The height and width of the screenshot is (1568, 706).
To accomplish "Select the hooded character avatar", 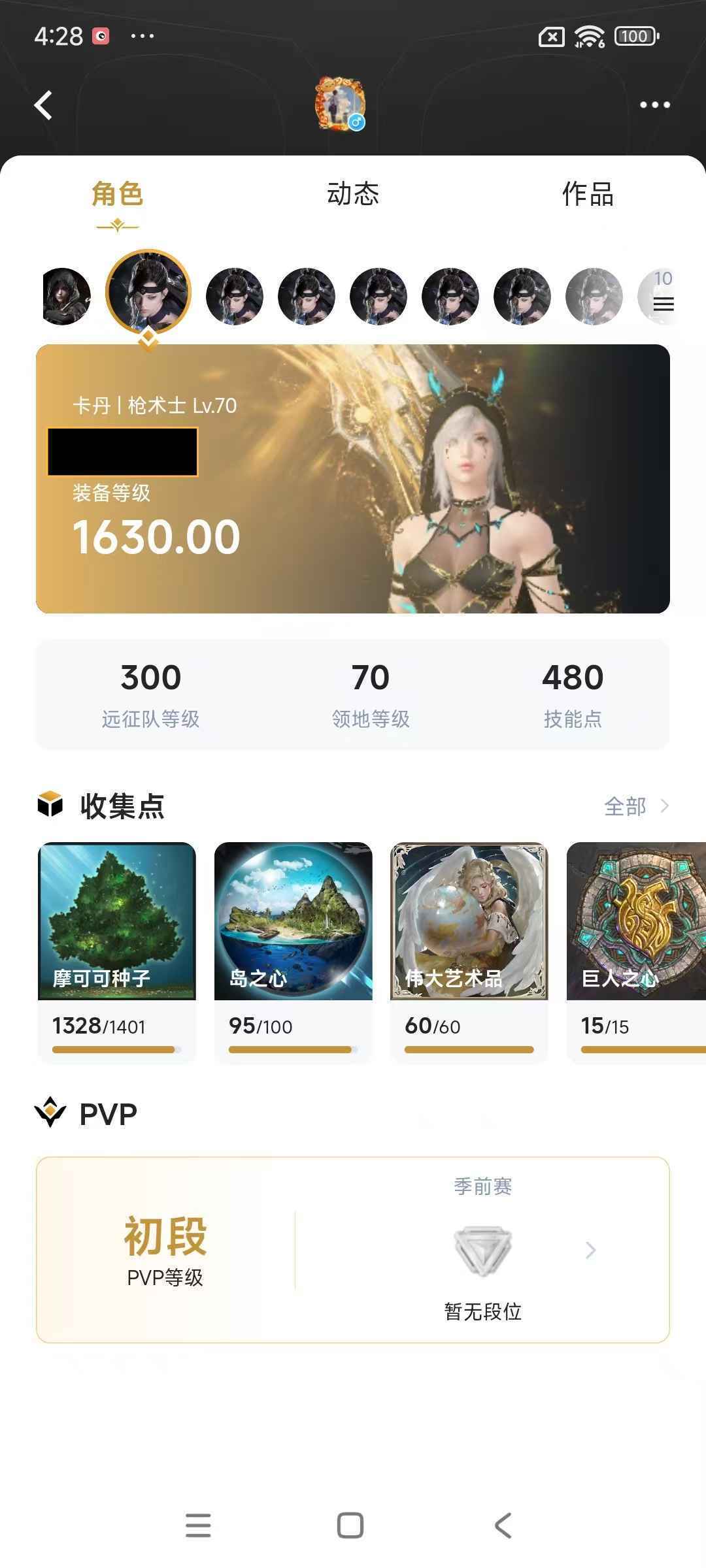I will [65, 296].
